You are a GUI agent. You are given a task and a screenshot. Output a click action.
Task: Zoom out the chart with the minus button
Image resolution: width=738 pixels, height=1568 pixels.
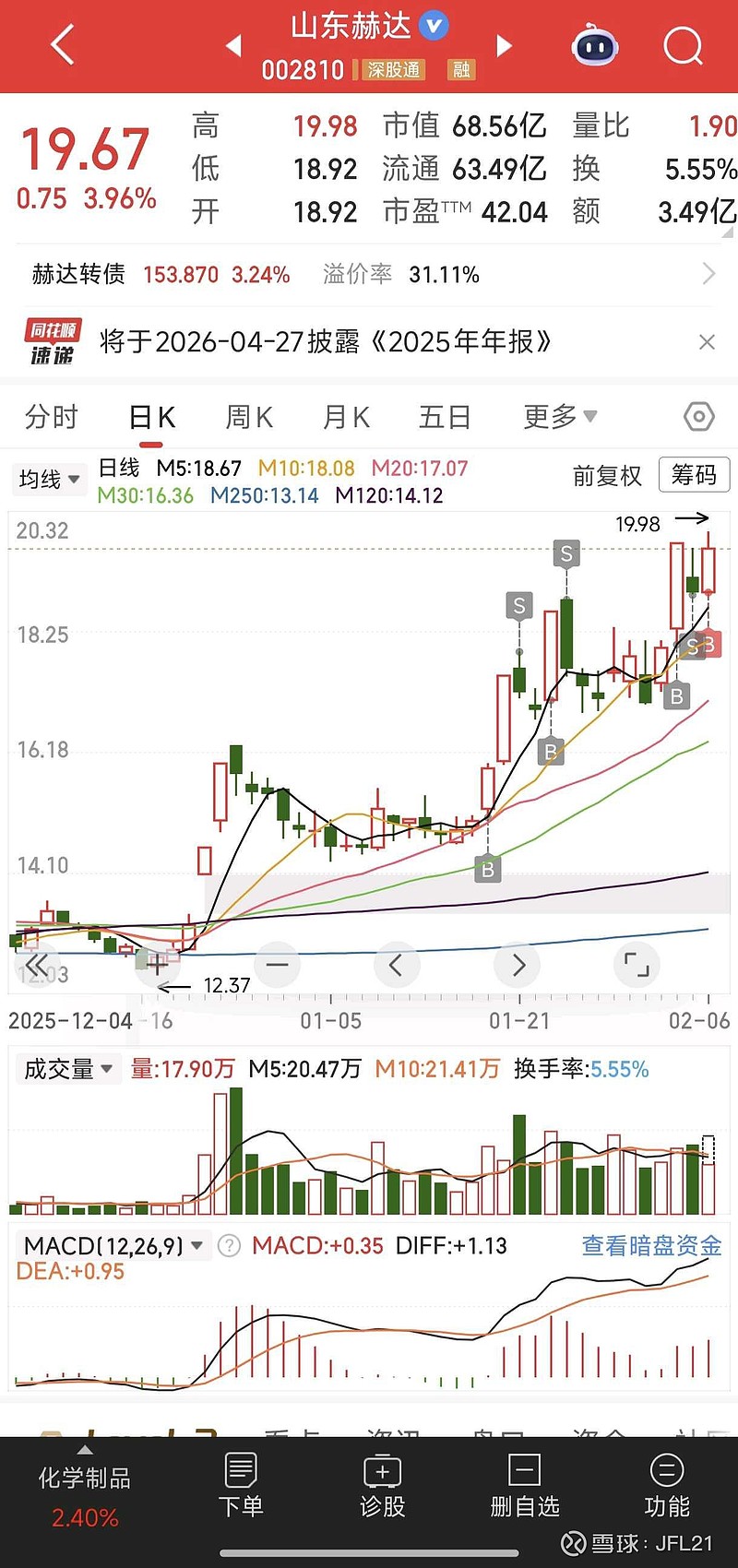277,965
